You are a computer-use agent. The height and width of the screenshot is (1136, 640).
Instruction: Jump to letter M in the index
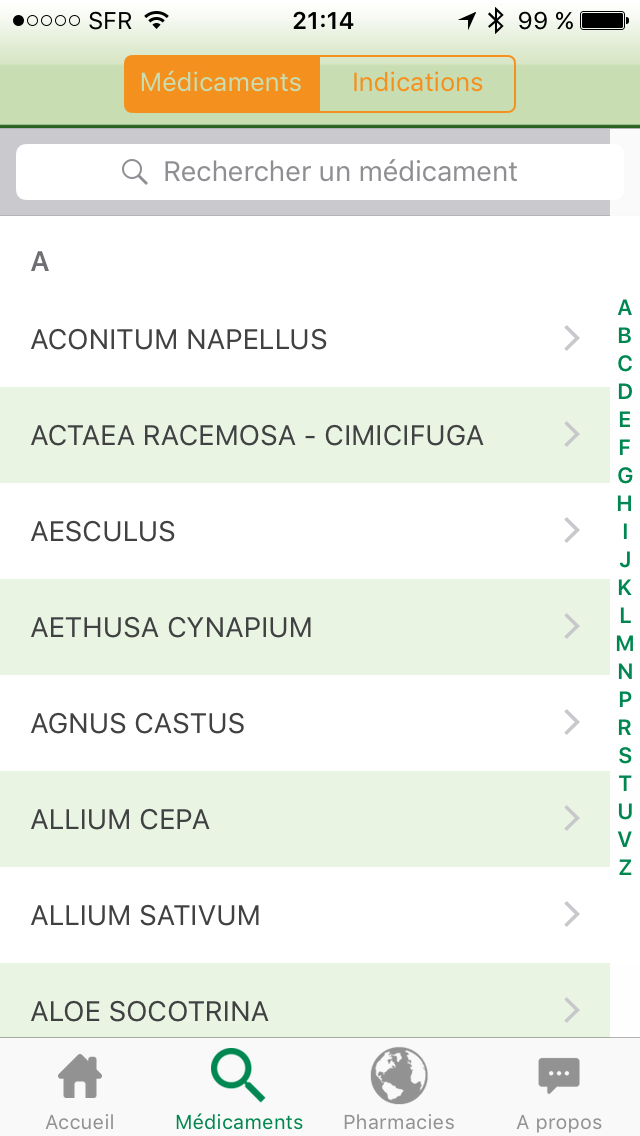click(625, 643)
